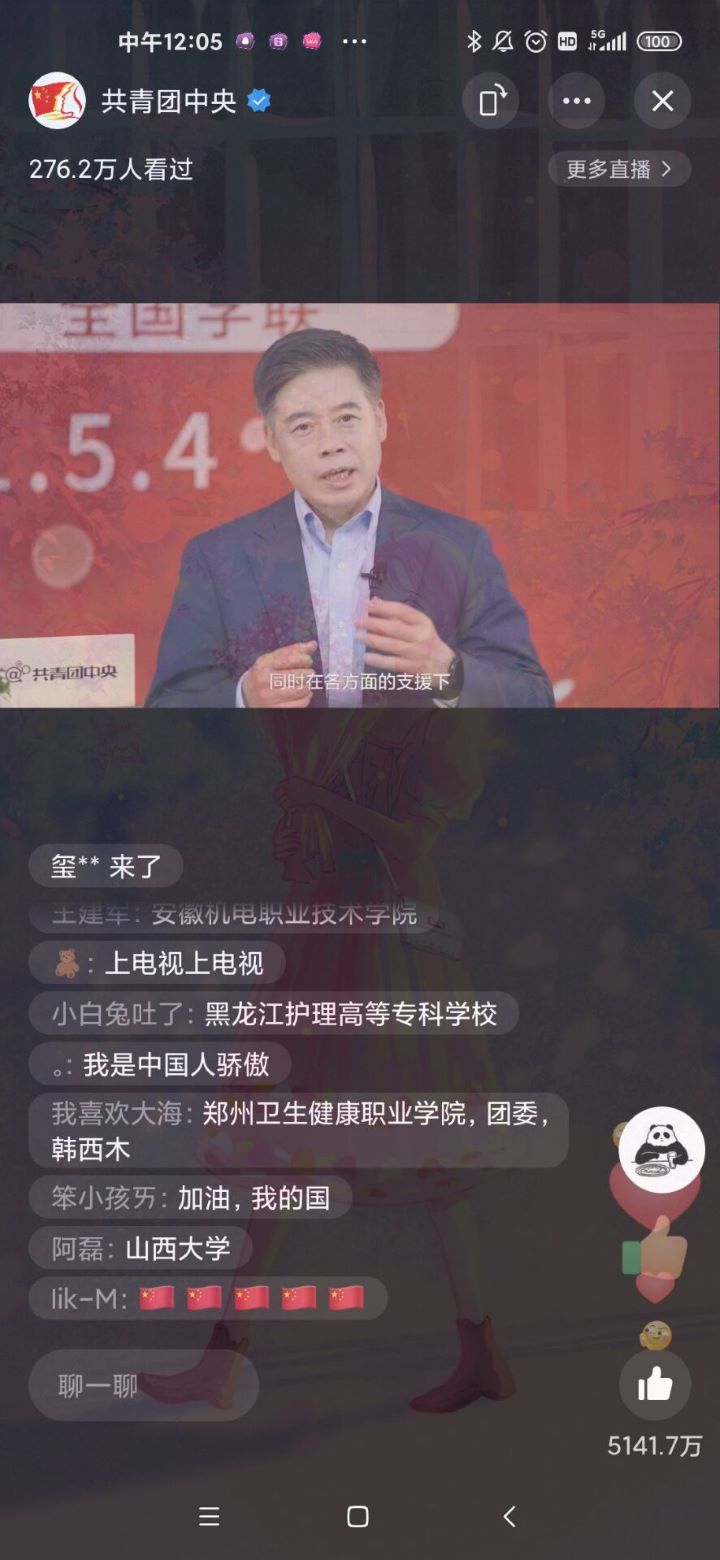Rotate the live stream to landscape
Viewport: 720px width, 1560px height.
(490, 101)
